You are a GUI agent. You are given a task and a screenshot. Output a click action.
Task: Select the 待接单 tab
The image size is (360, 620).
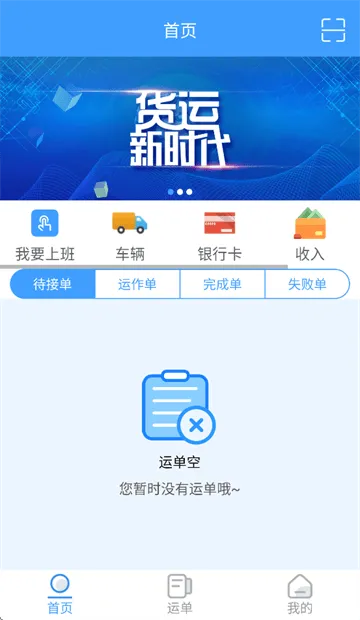point(53,284)
